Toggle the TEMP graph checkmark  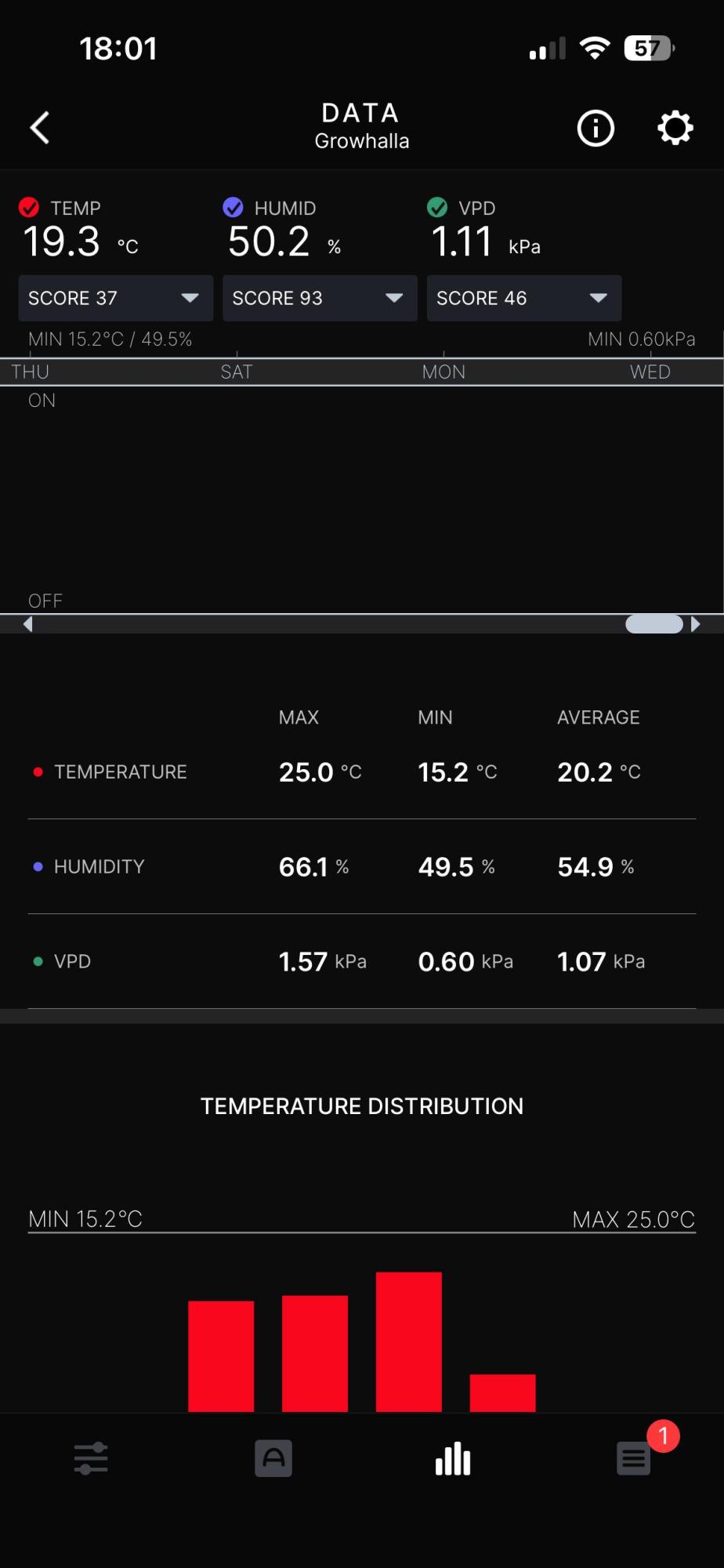pyautogui.click(x=29, y=208)
